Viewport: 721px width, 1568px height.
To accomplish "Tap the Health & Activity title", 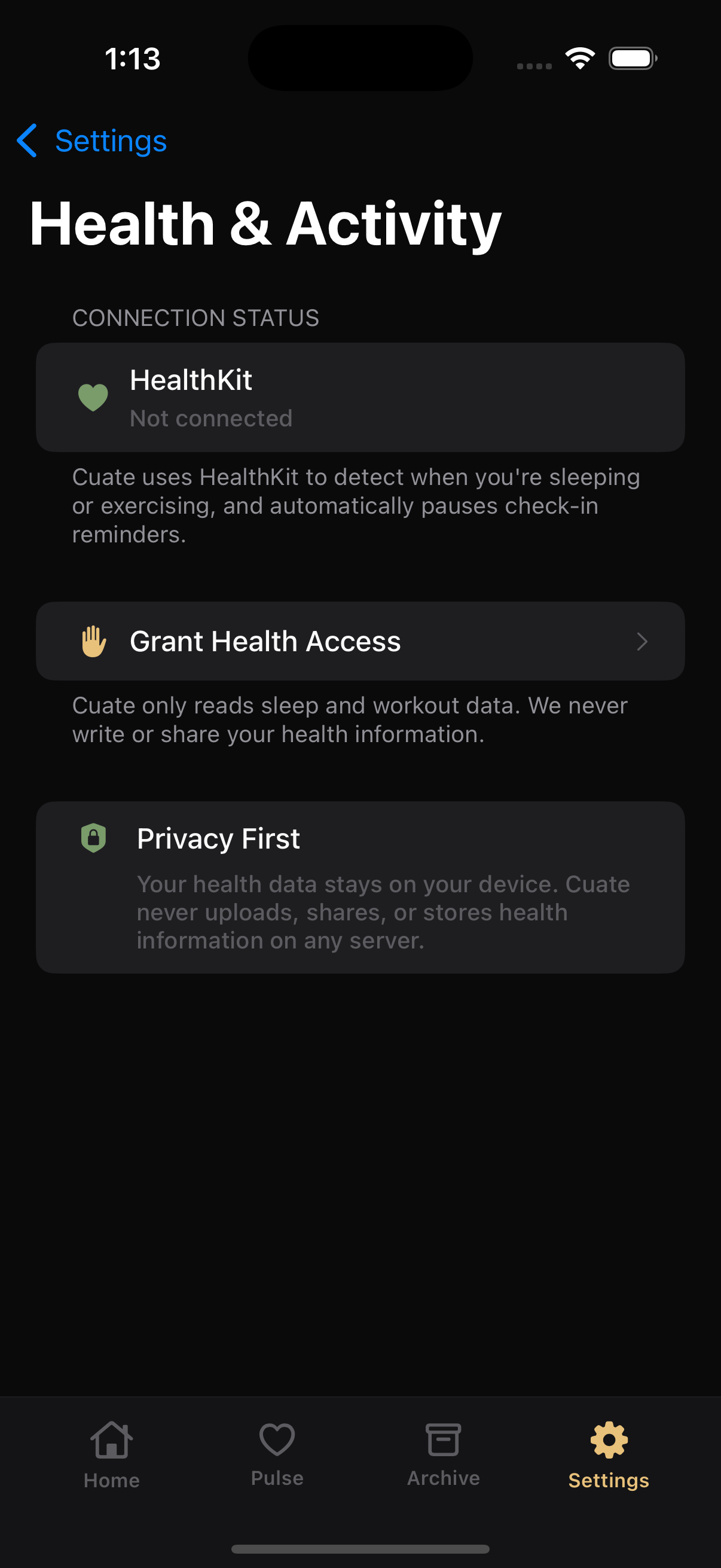I will tap(265, 223).
